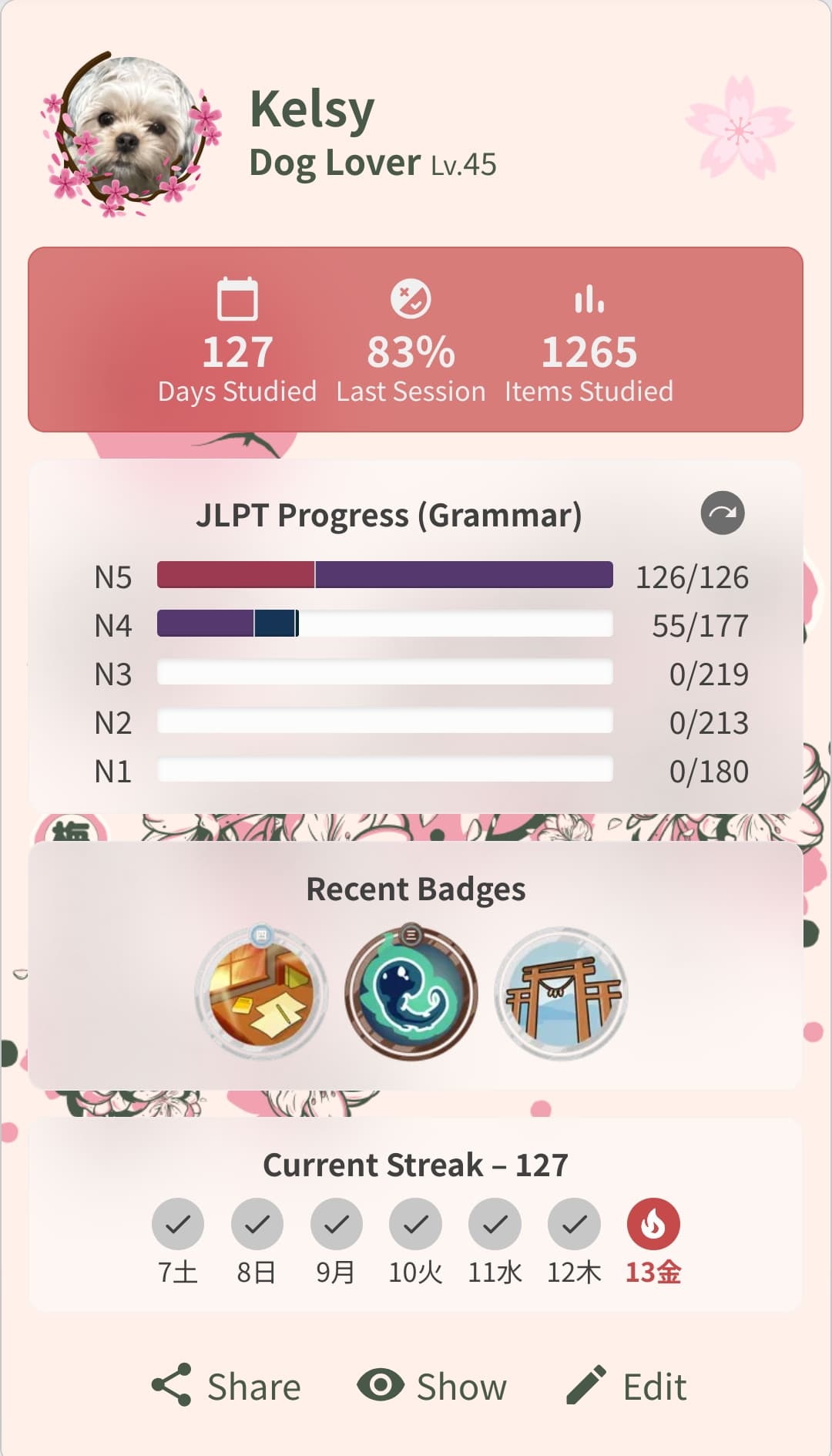
Task: Edit the profile
Action: pos(626,1386)
